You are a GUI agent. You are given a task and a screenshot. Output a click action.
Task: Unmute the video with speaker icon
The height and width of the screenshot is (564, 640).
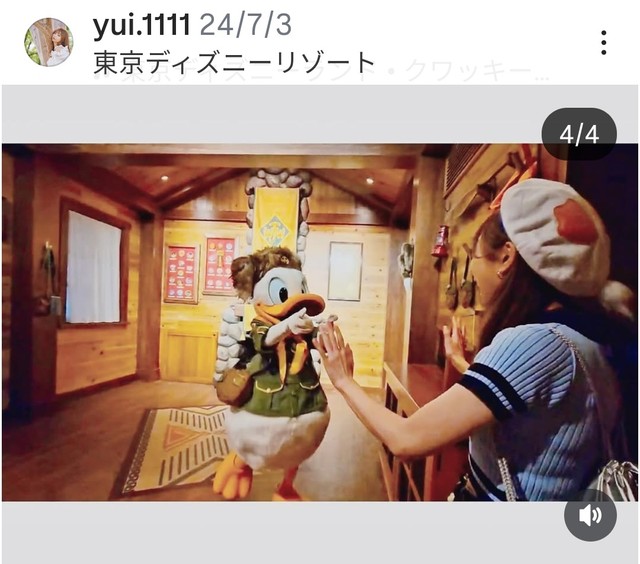pos(590,515)
